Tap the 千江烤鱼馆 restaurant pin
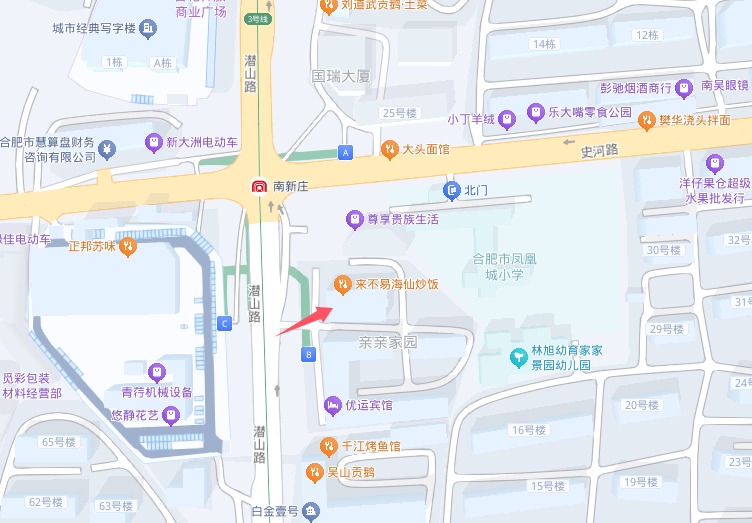The width and height of the screenshot is (752, 523). point(327,445)
